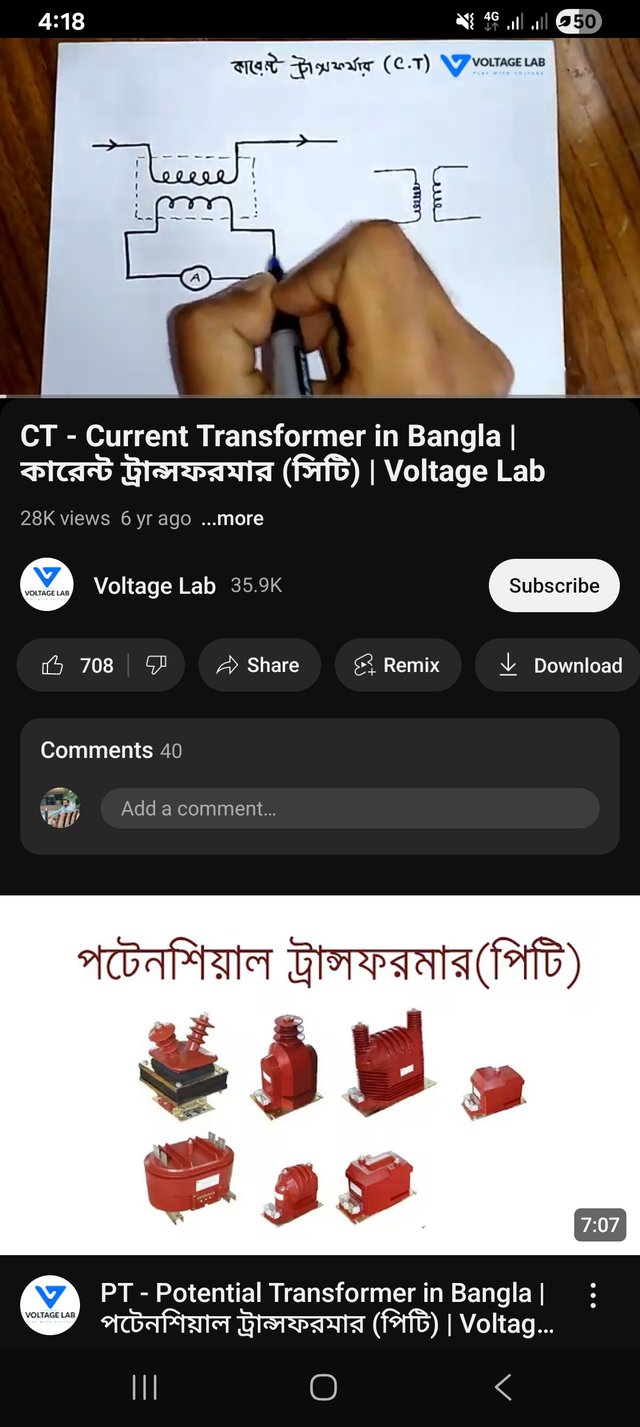Like this video

pos(78,665)
